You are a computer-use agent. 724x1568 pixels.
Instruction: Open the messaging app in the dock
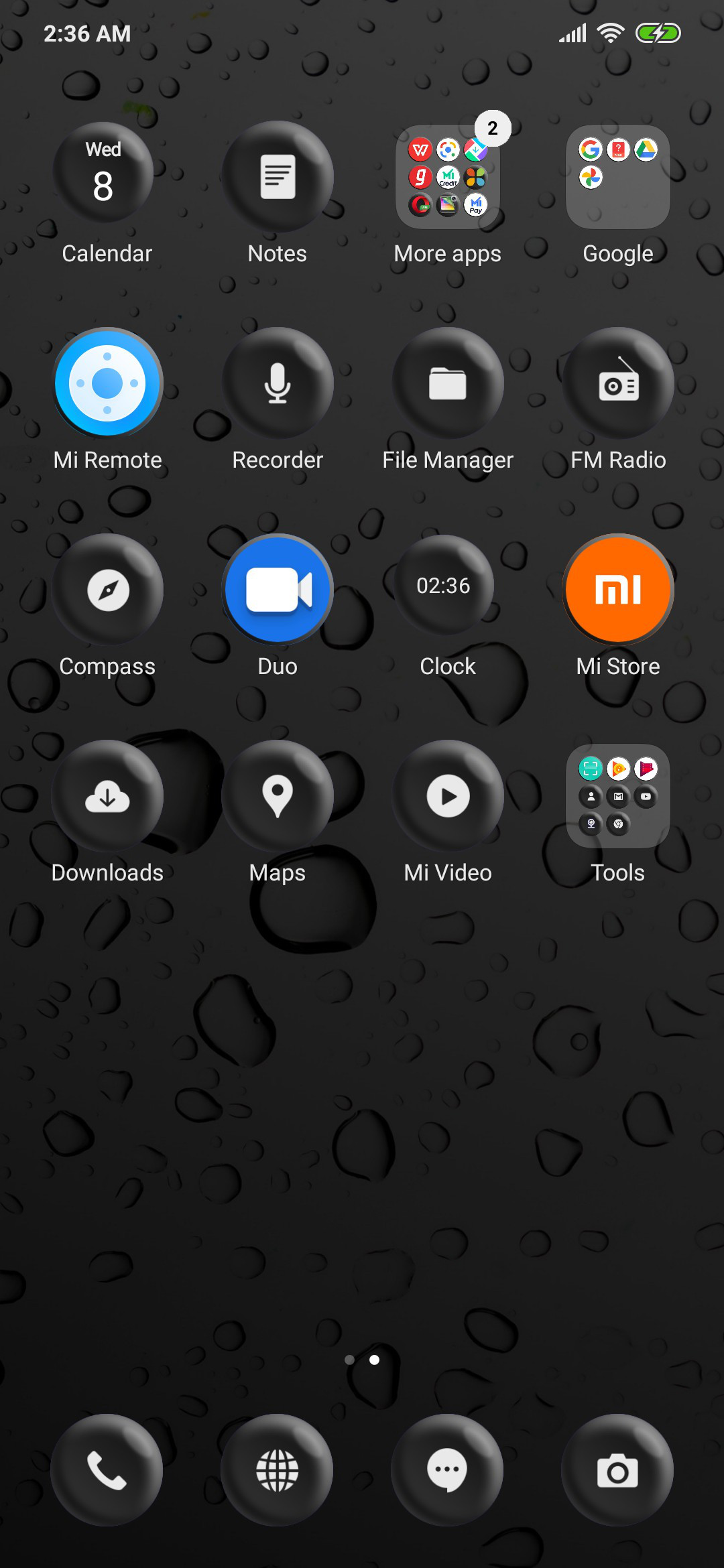(x=448, y=1470)
